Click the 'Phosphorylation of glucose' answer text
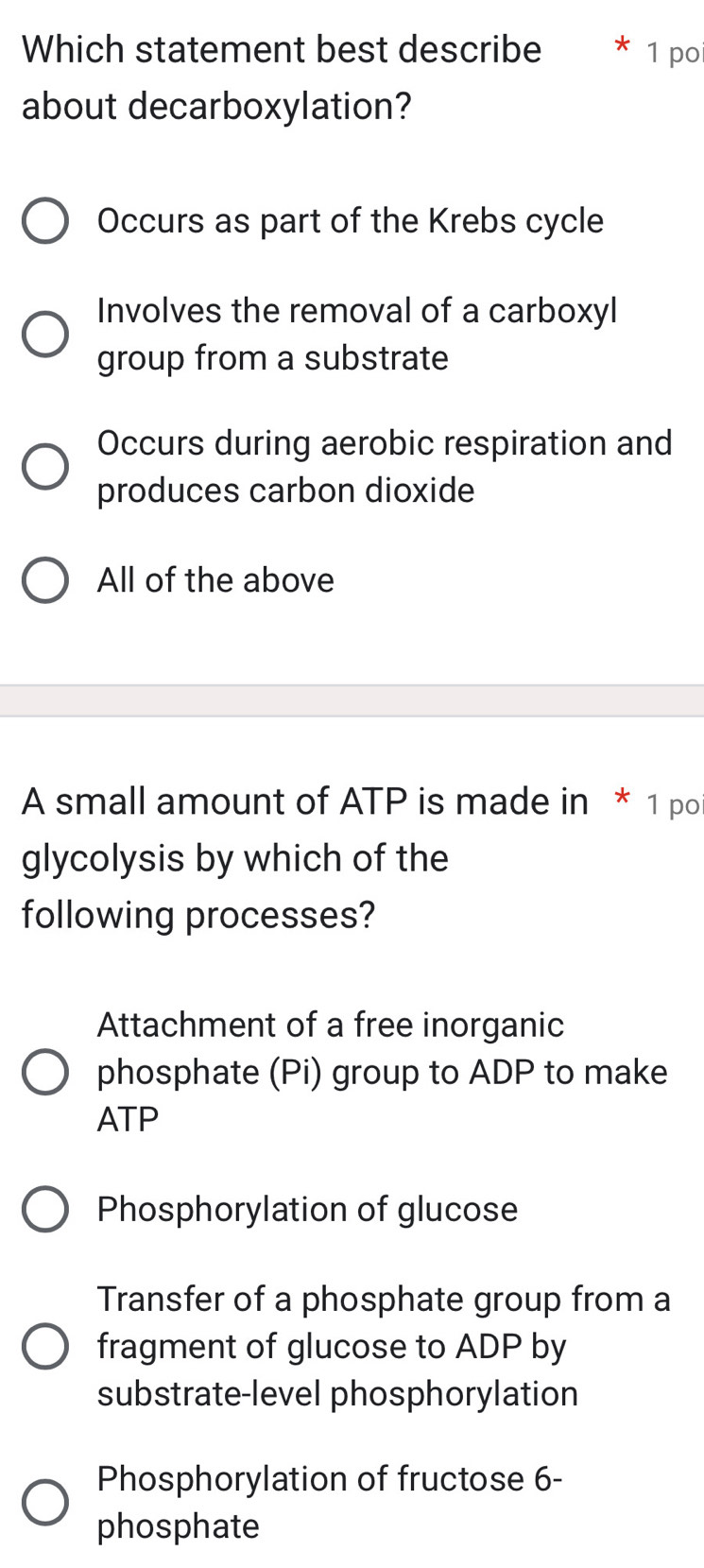The width and height of the screenshot is (704, 1568). tap(307, 1209)
